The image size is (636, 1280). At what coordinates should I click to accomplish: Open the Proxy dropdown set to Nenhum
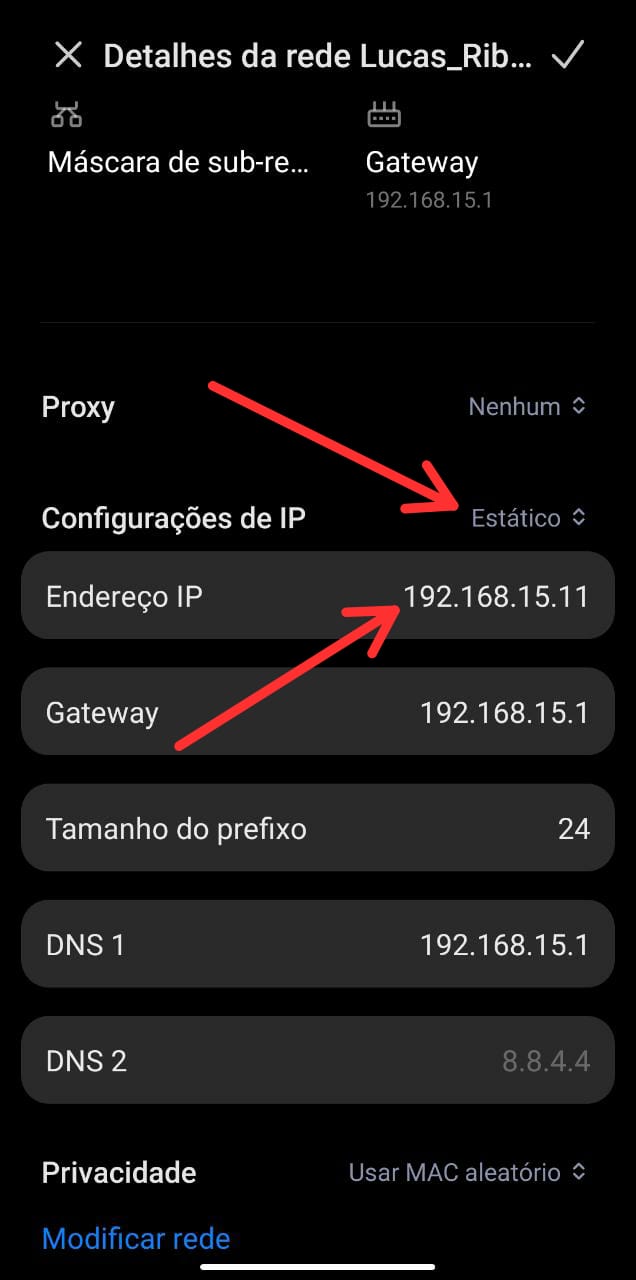(x=527, y=407)
